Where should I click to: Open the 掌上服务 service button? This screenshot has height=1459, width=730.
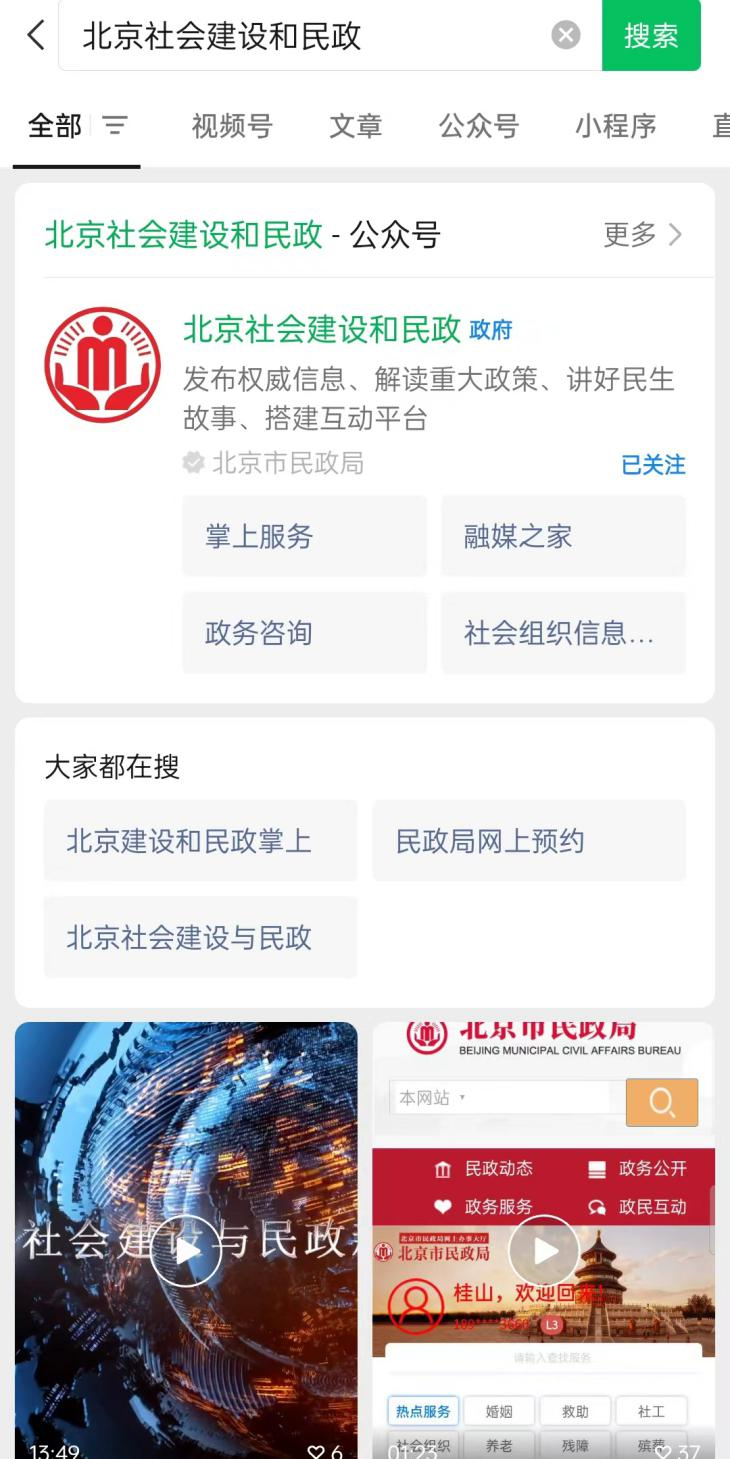point(303,536)
